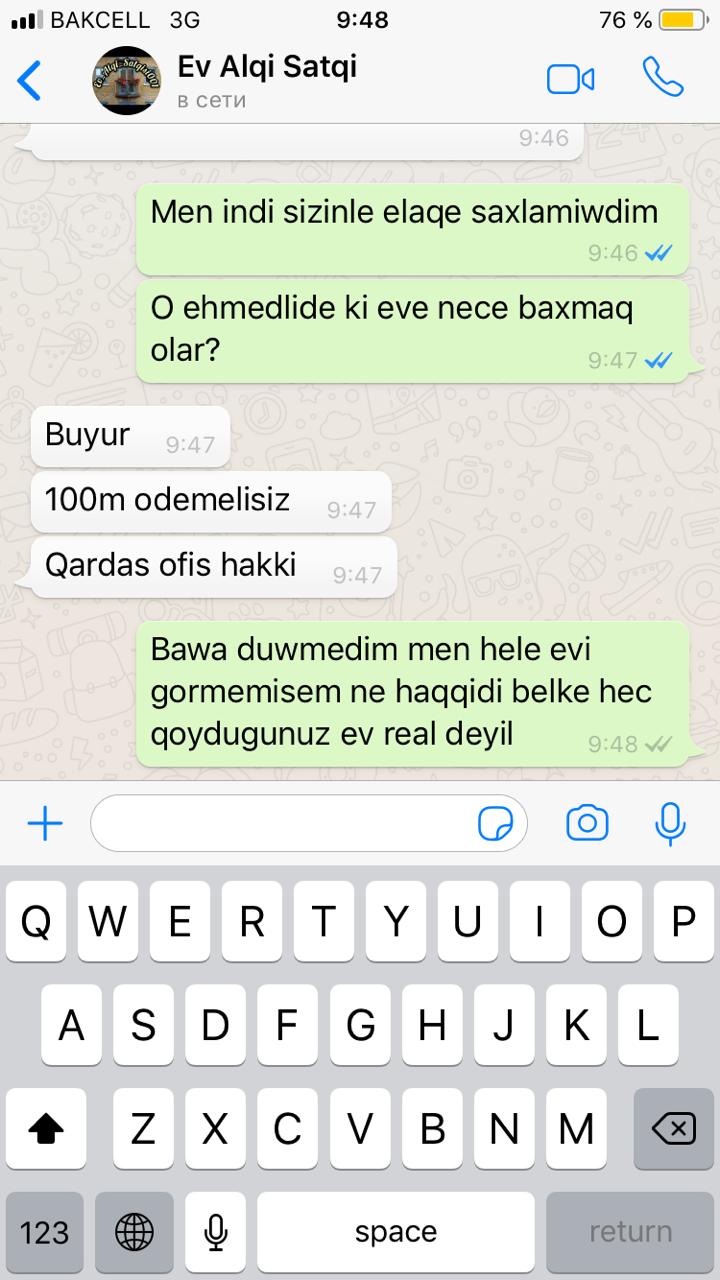Tap the backspace key on keyboard
The width and height of the screenshot is (720, 1280).
673,1129
